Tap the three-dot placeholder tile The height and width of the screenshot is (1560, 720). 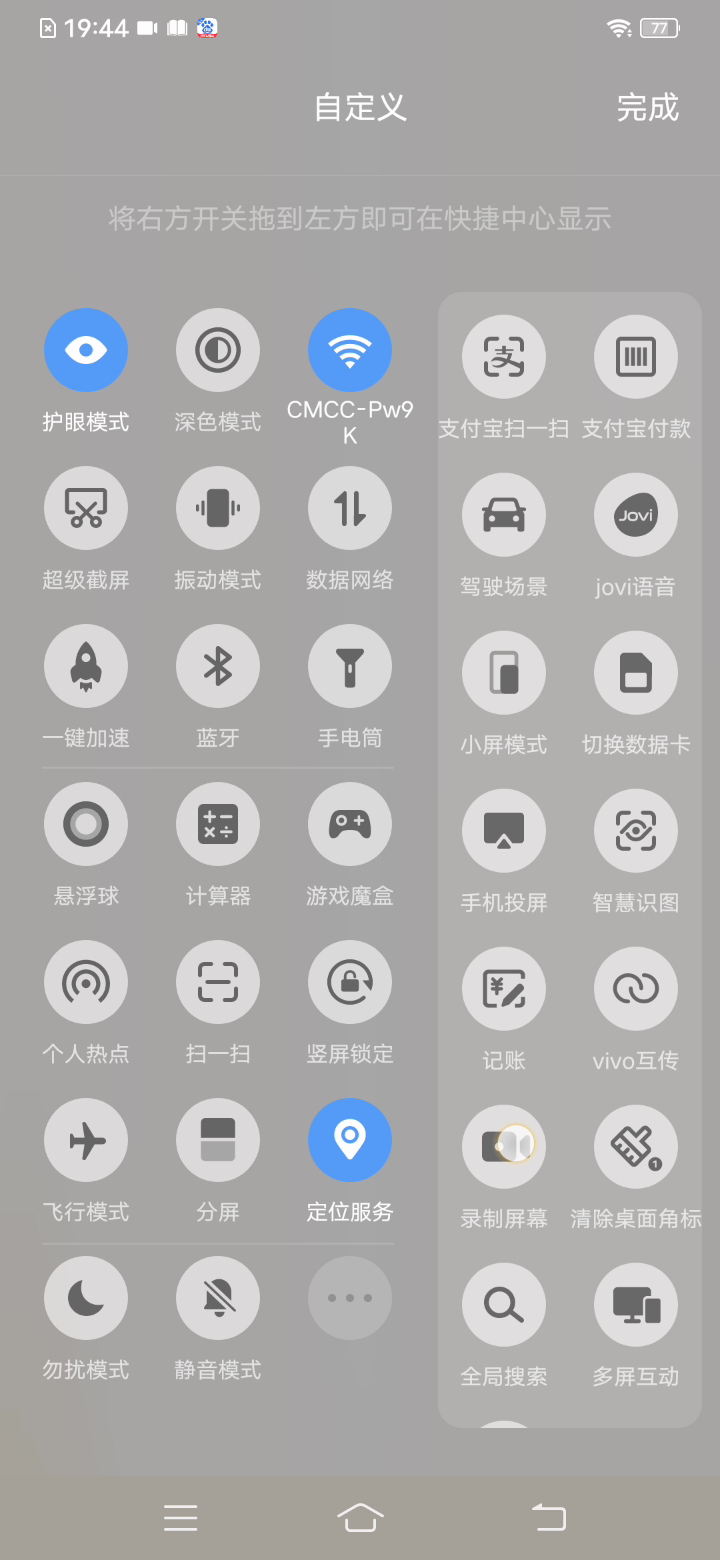(x=350, y=1298)
